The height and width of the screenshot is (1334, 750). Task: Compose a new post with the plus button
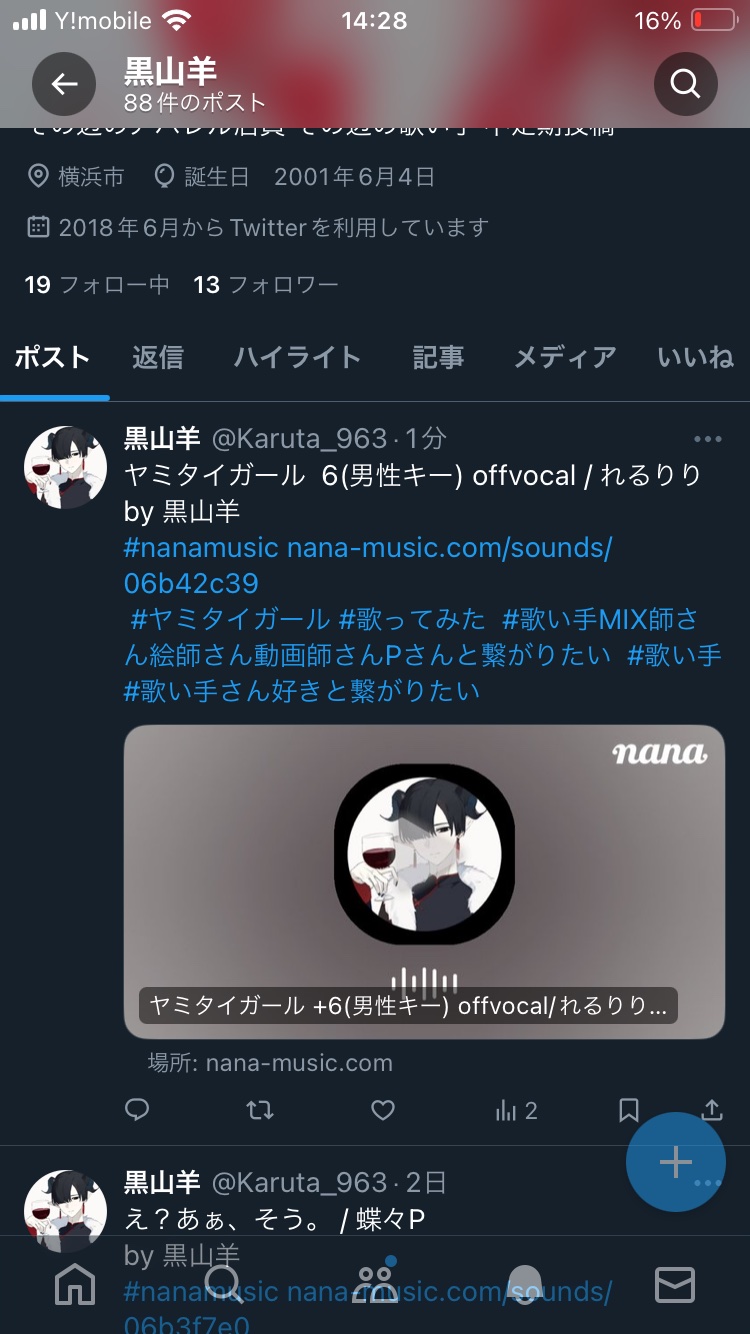(676, 1162)
